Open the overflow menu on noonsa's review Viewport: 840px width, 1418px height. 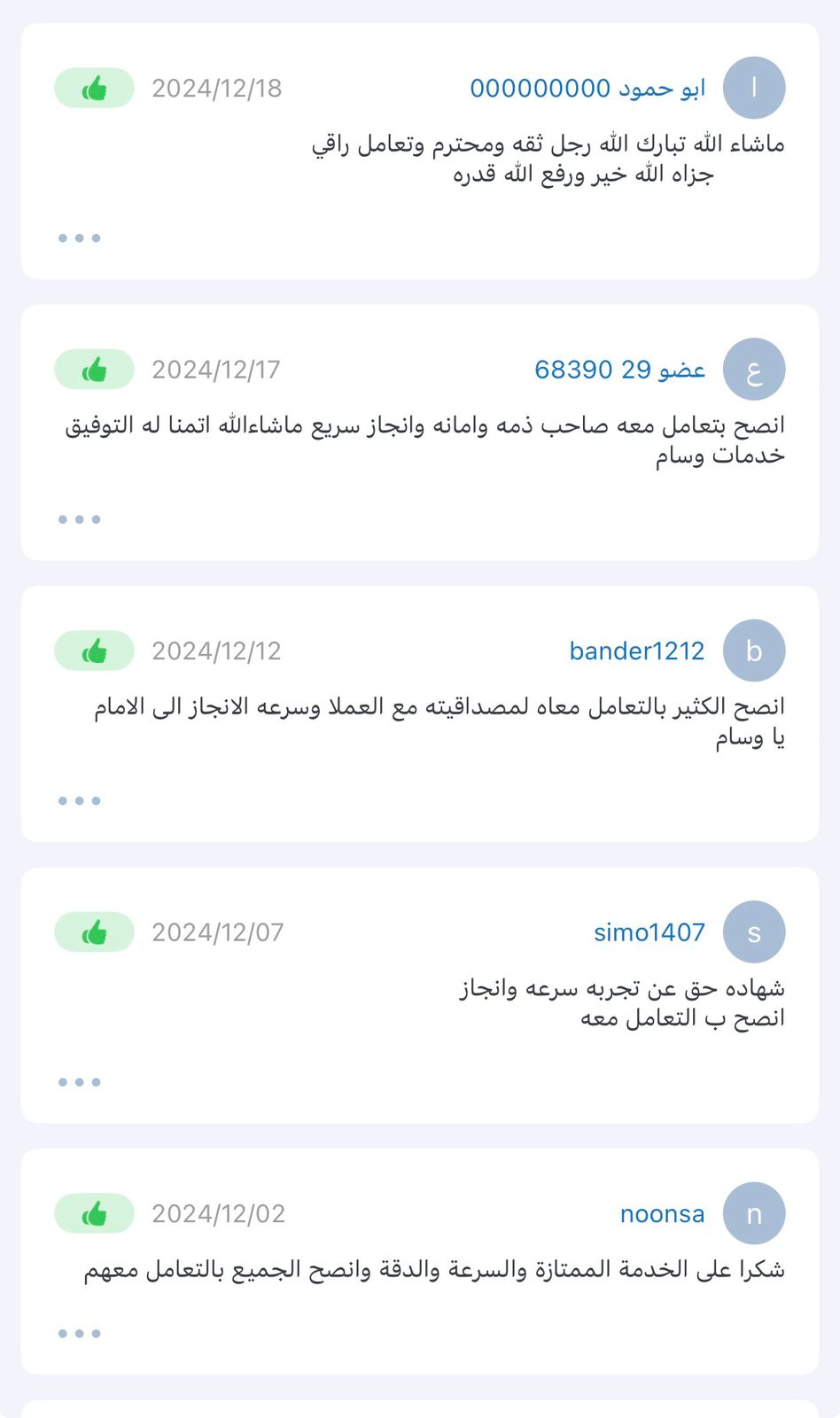tap(80, 1334)
